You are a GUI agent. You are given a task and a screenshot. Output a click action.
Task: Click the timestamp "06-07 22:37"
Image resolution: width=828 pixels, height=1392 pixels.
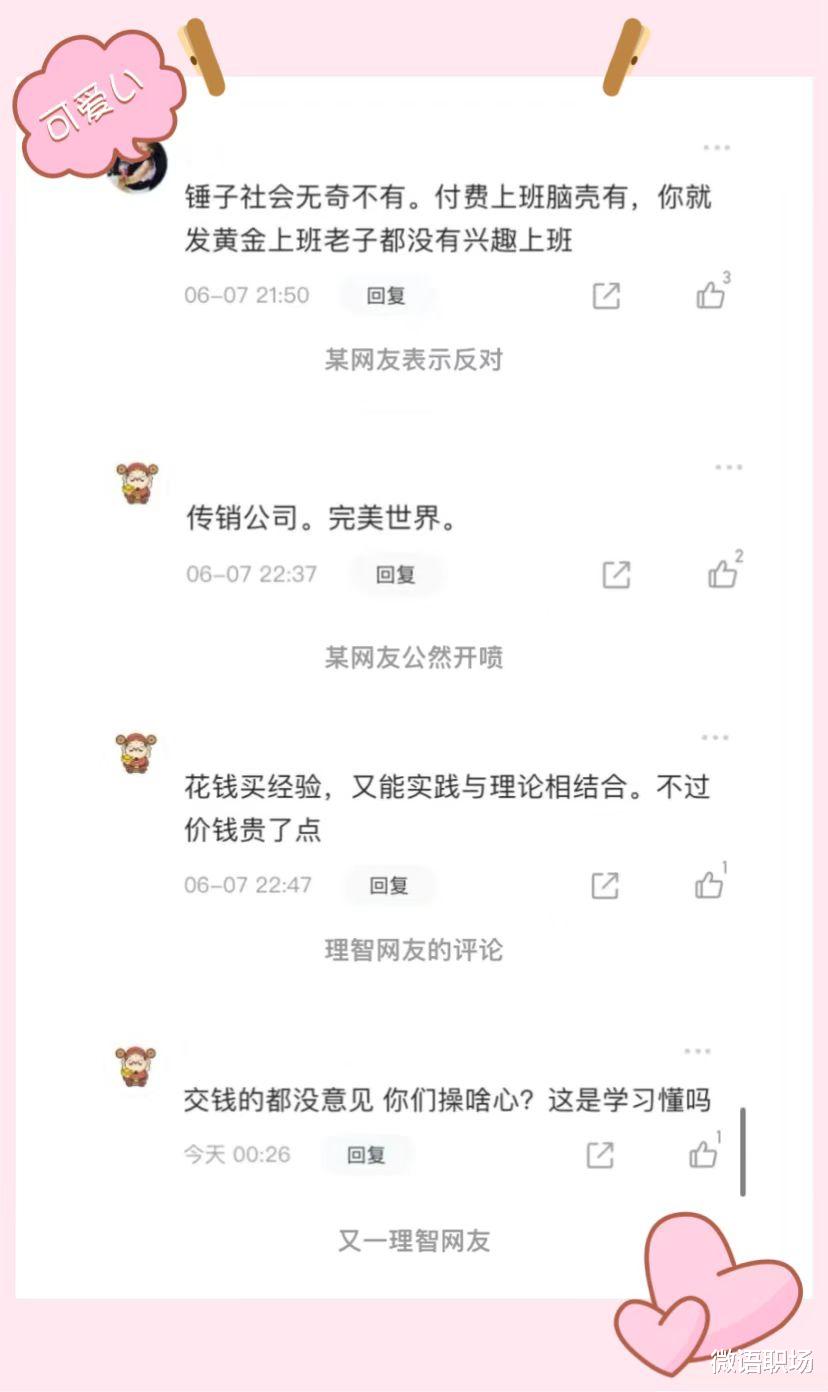(x=255, y=573)
